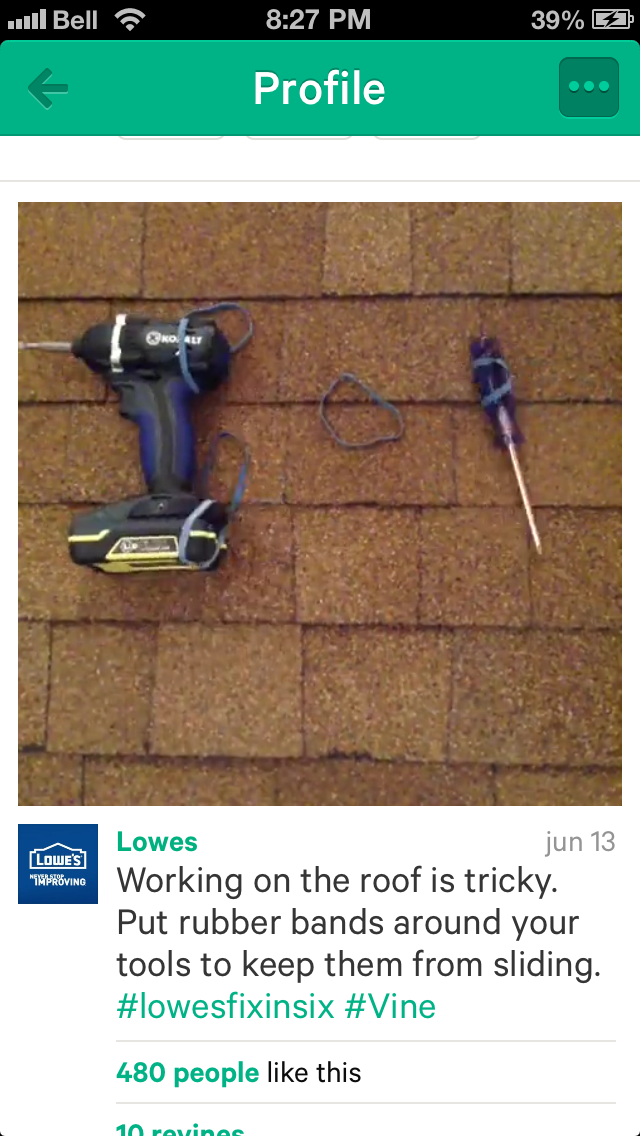This screenshot has height=1136, width=640.
Task: Open the Lowes username link
Action: [157, 842]
